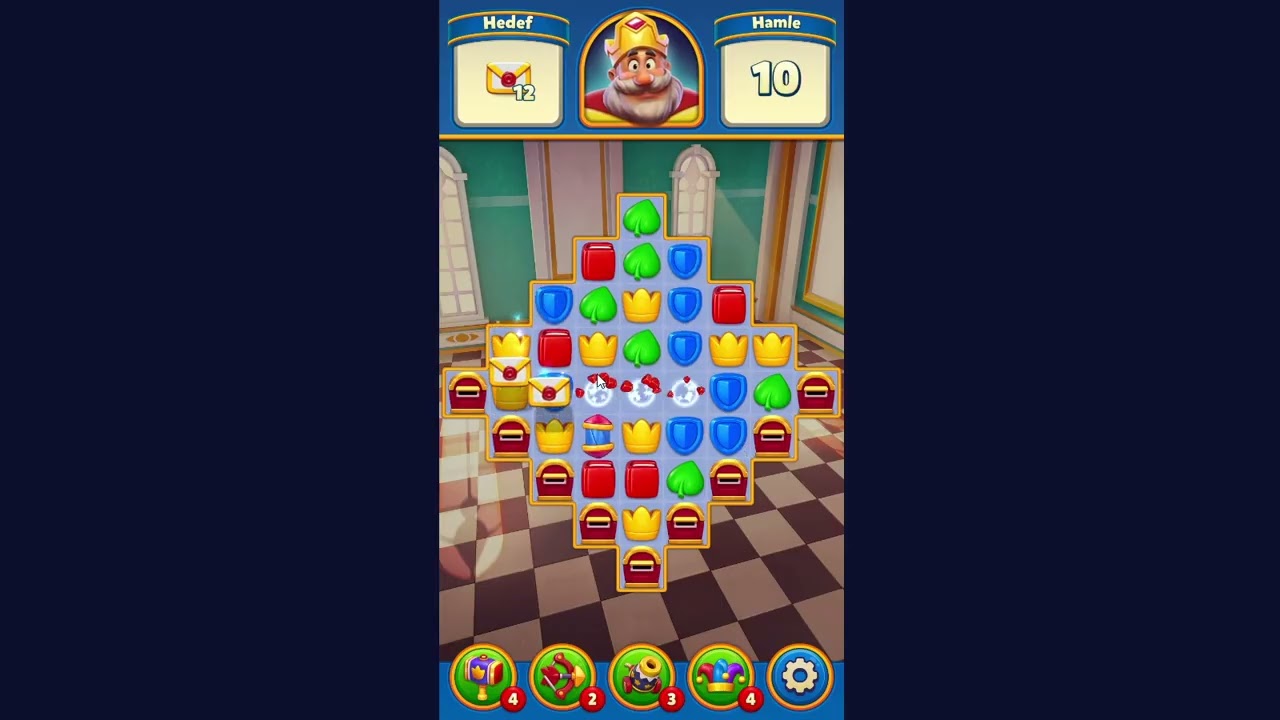Open the settings gear
Image resolution: width=1280 pixels, height=720 pixels.
click(x=799, y=677)
